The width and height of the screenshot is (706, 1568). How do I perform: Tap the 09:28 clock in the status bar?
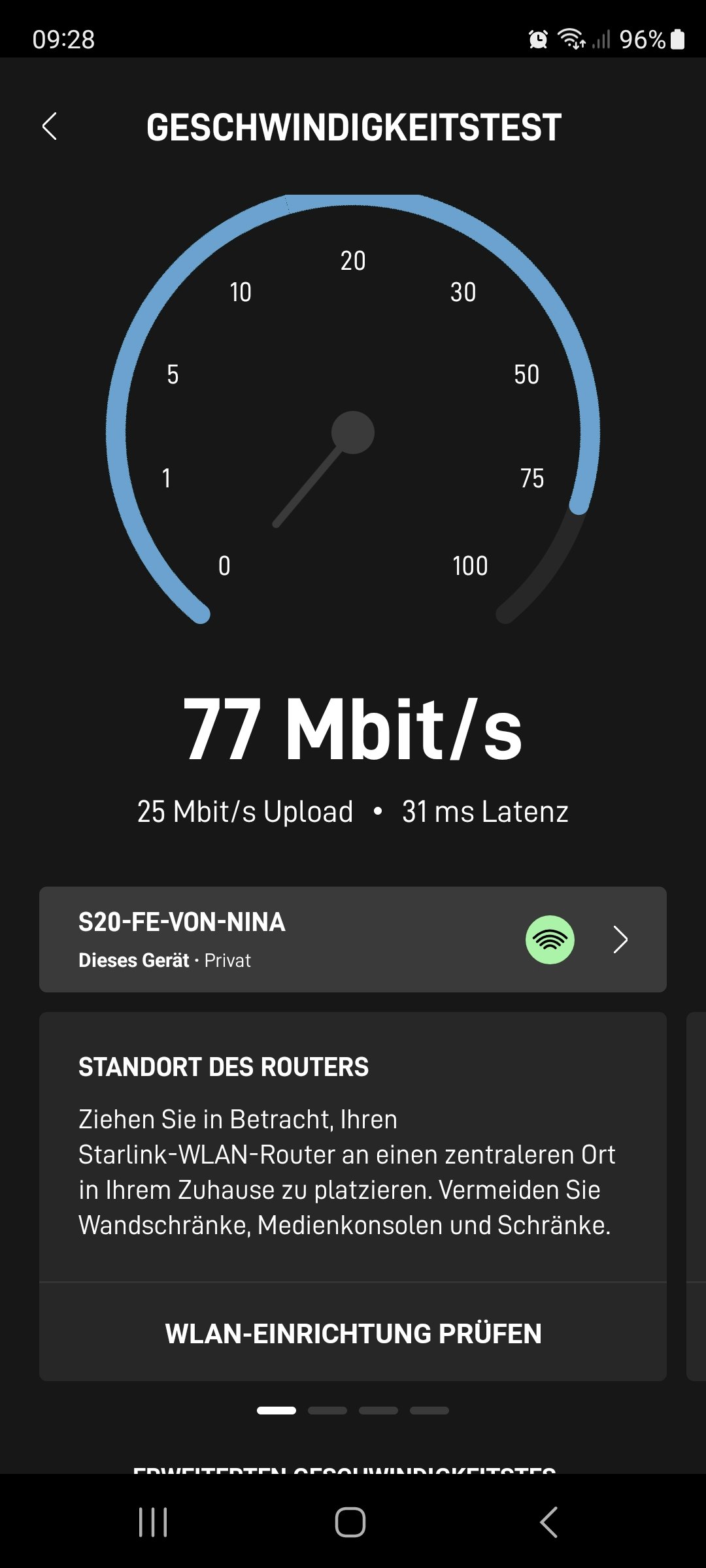[63, 41]
